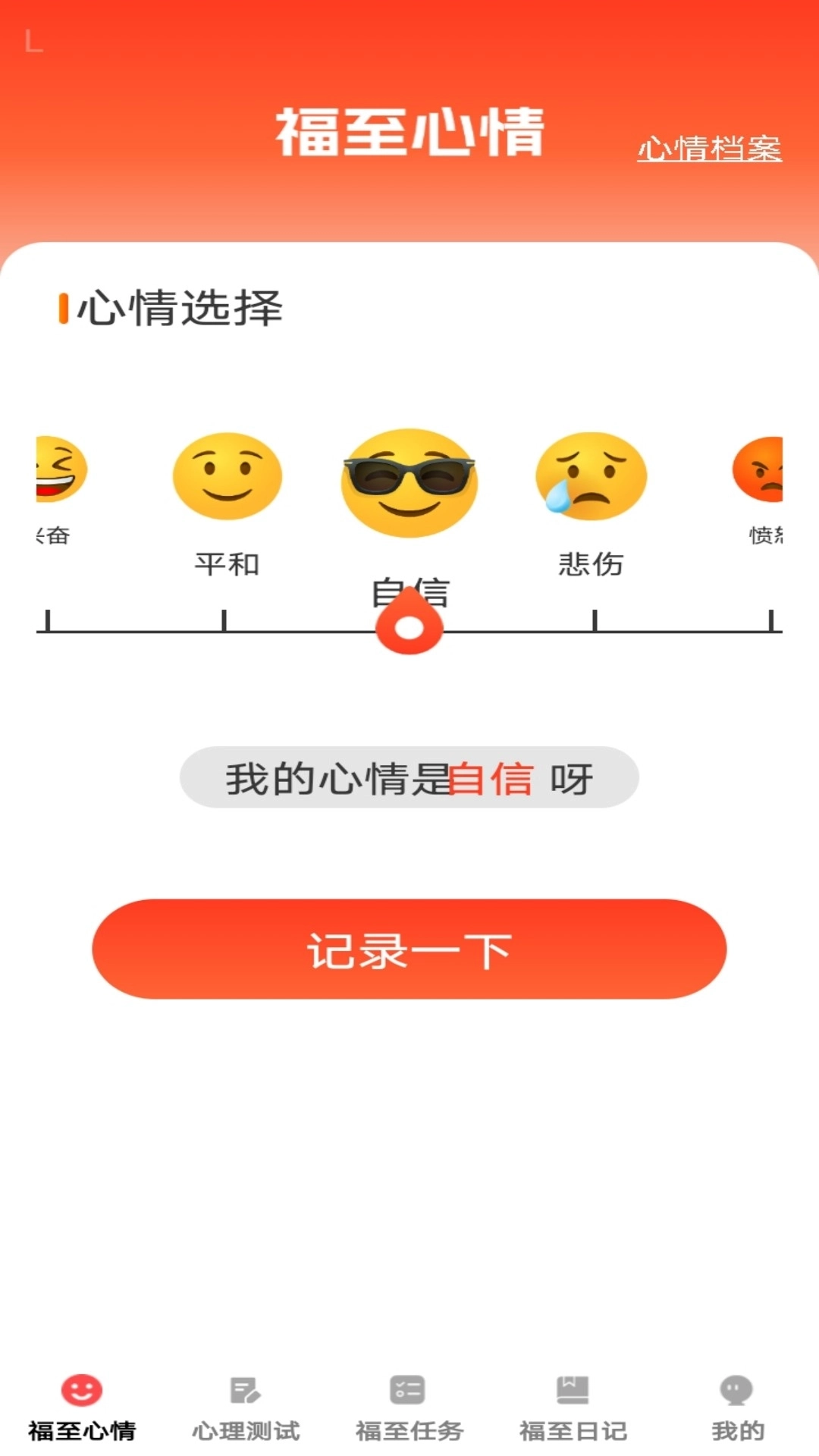Open the 我的 profile tab
Image resolution: width=819 pixels, height=1456 pixels.
(733, 1426)
